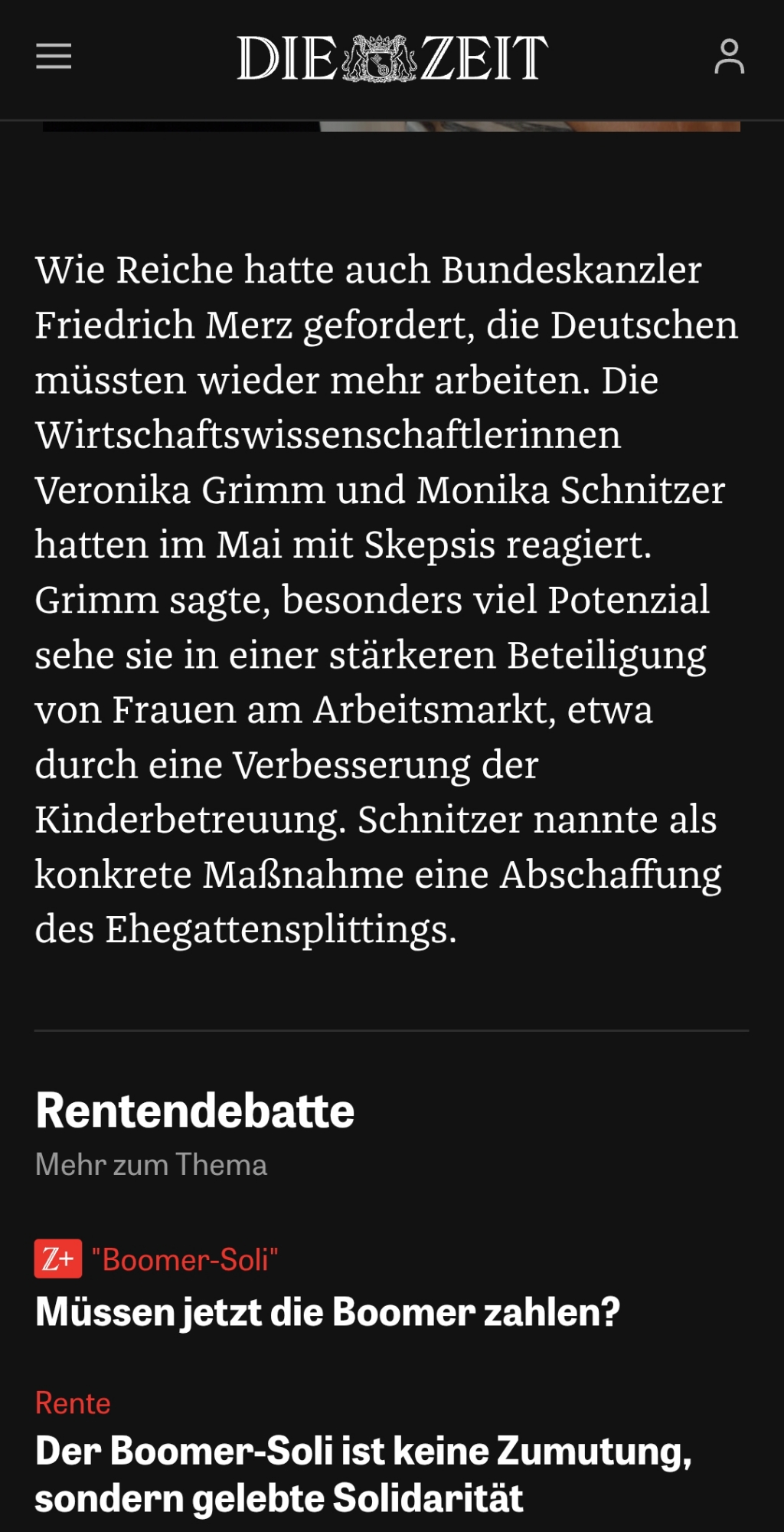Open the user account profile icon

pos(729,57)
